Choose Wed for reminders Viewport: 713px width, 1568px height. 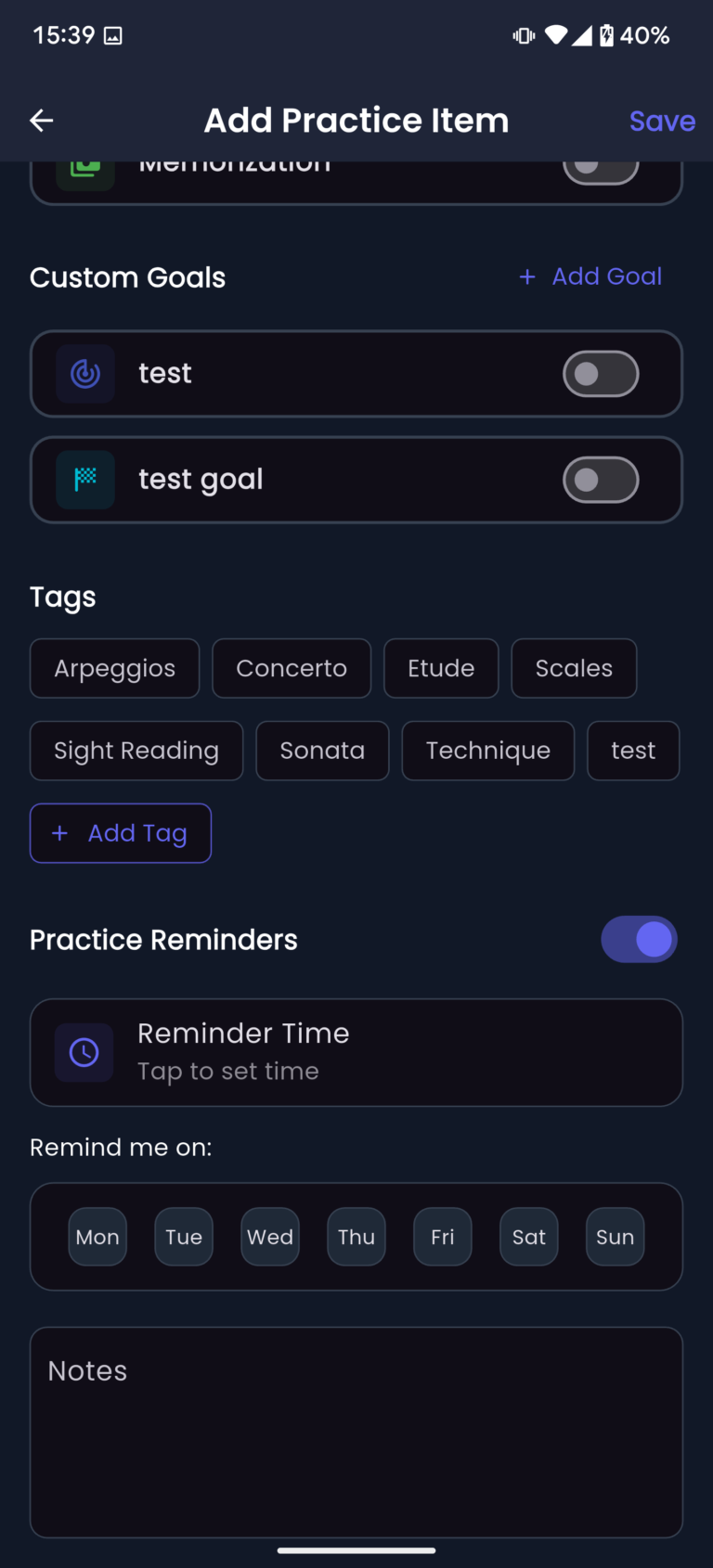270,1237
